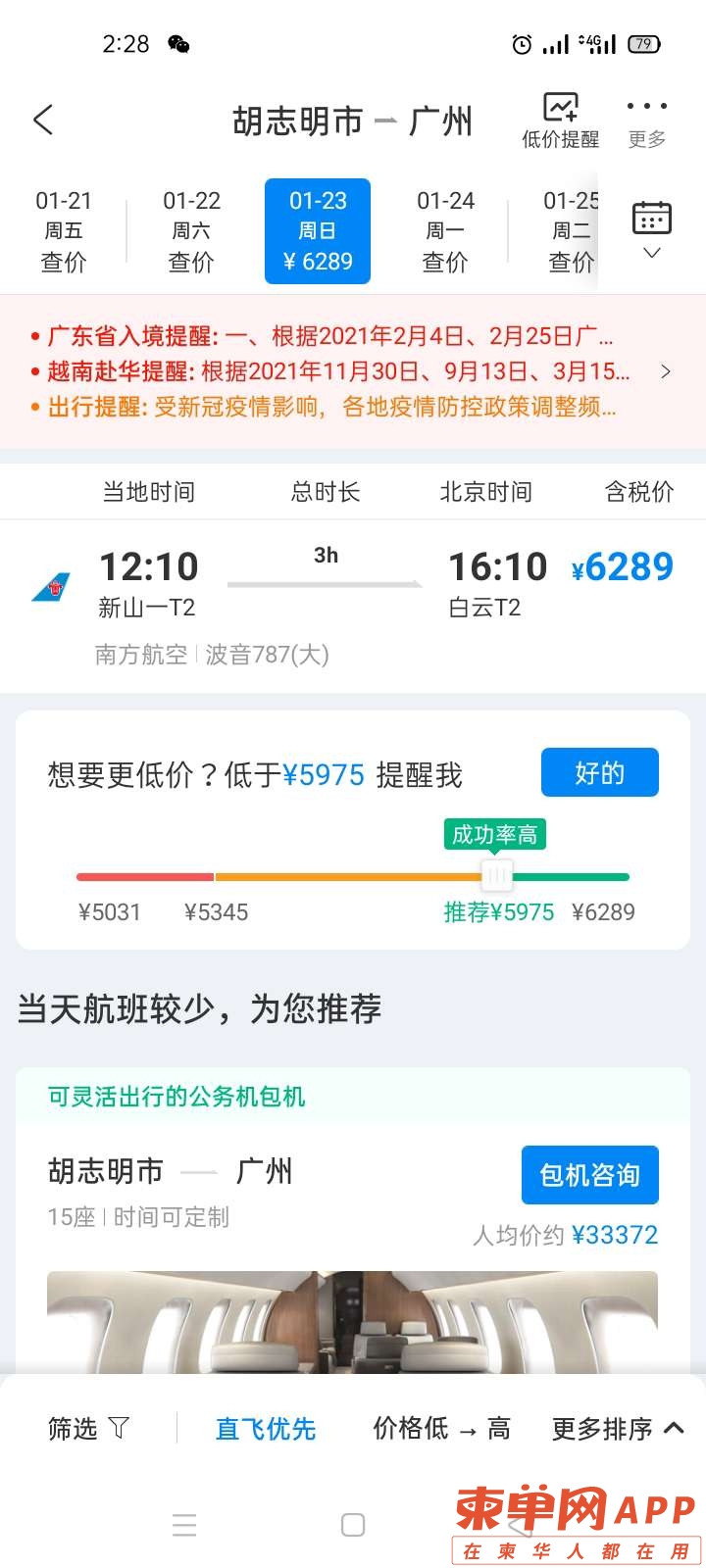Open the 低价提醒 low price alert
Image resolution: width=706 pixels, height=1568 pixels.
click(560, 121)
